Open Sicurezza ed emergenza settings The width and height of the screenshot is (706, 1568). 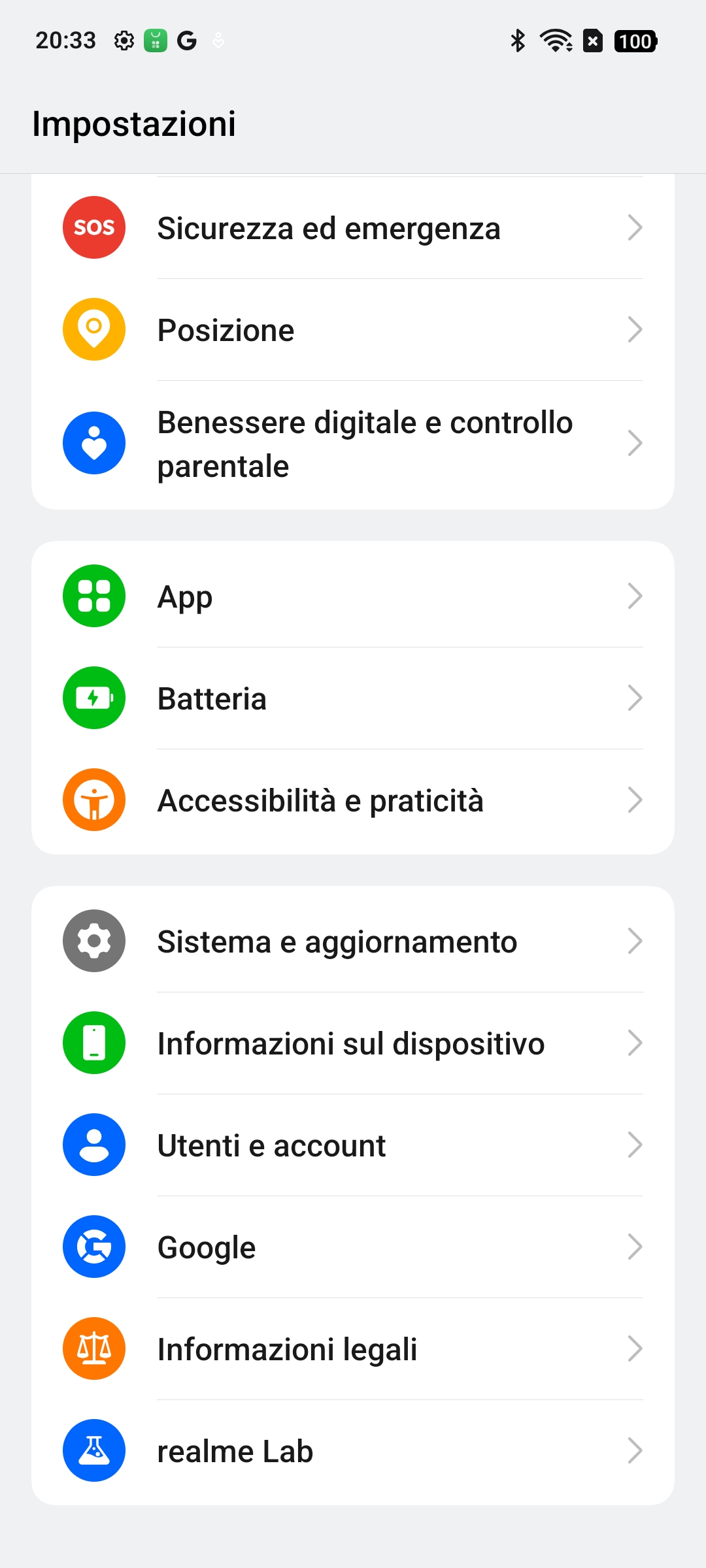click(353, 228)
